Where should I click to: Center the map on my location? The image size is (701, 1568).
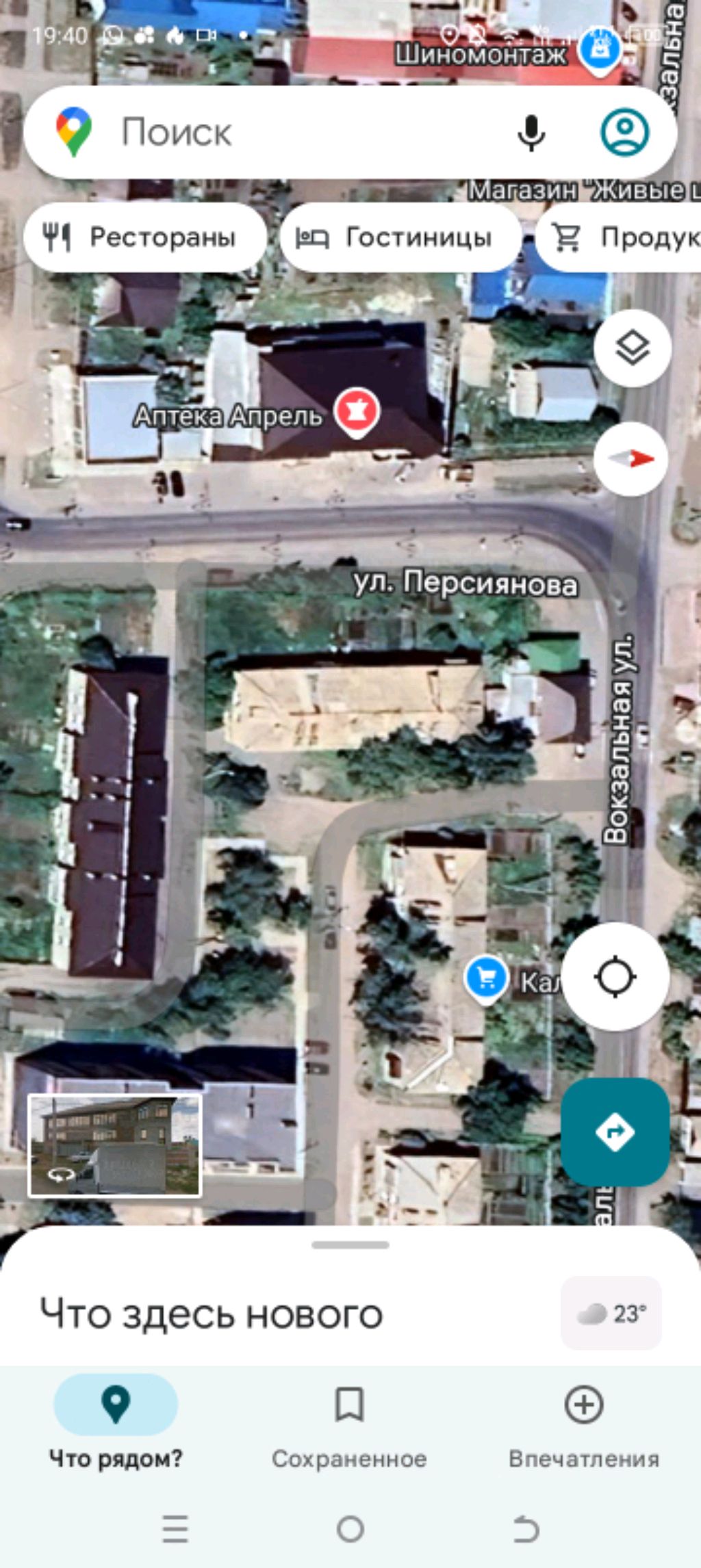[615, 976]
